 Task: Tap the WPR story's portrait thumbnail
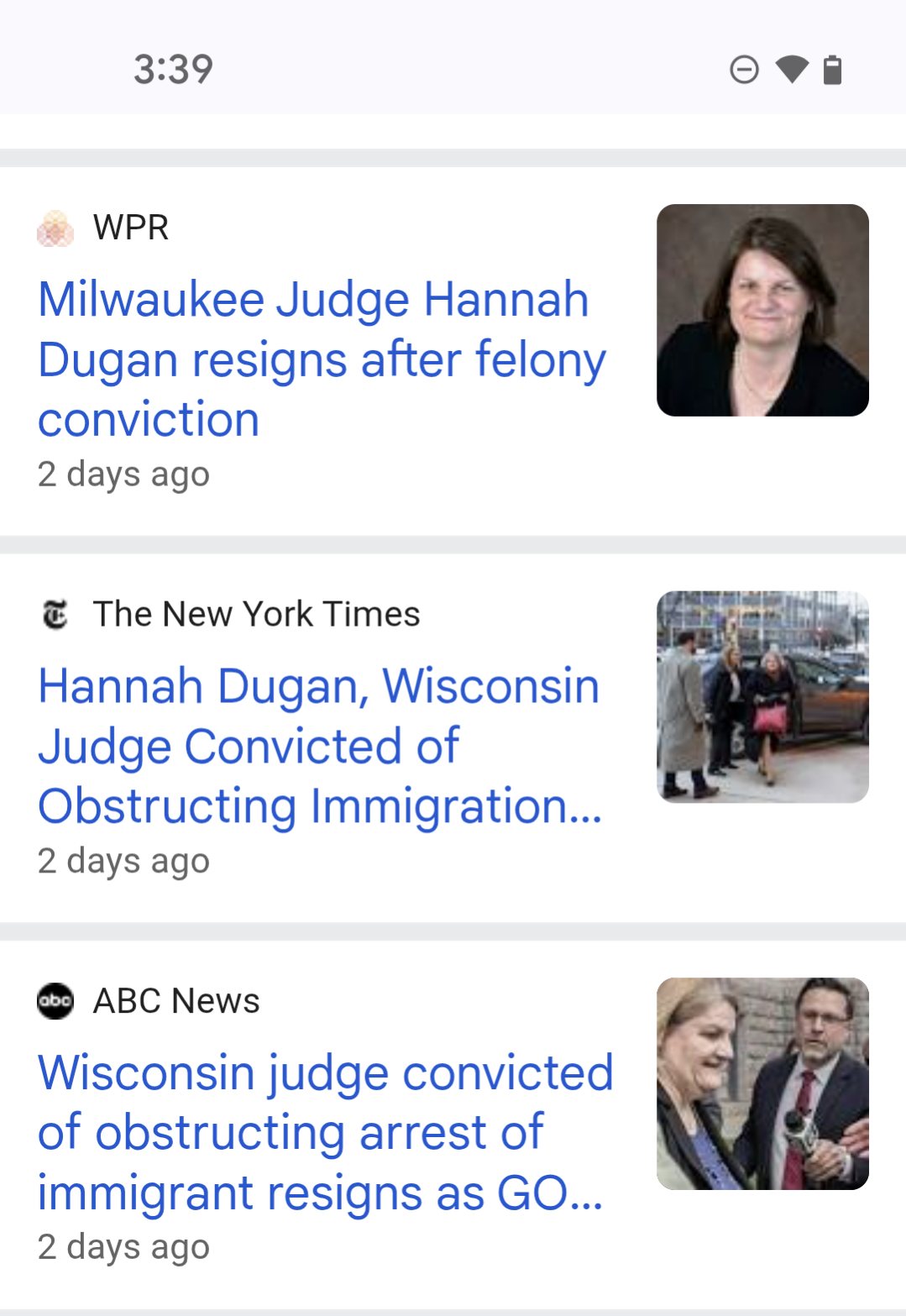coord(762,310)
